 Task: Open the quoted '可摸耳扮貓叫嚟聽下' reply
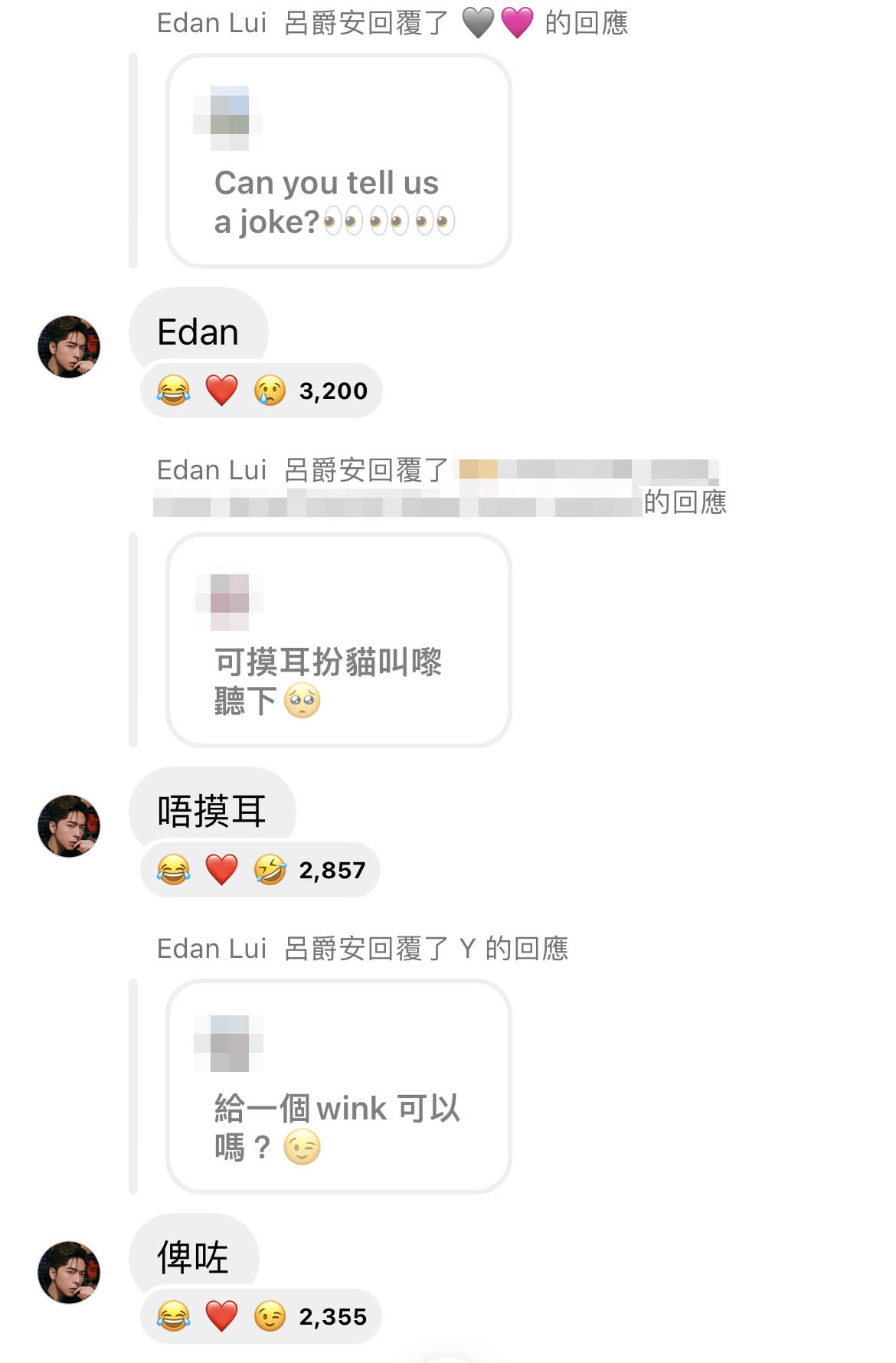point(338,640)
